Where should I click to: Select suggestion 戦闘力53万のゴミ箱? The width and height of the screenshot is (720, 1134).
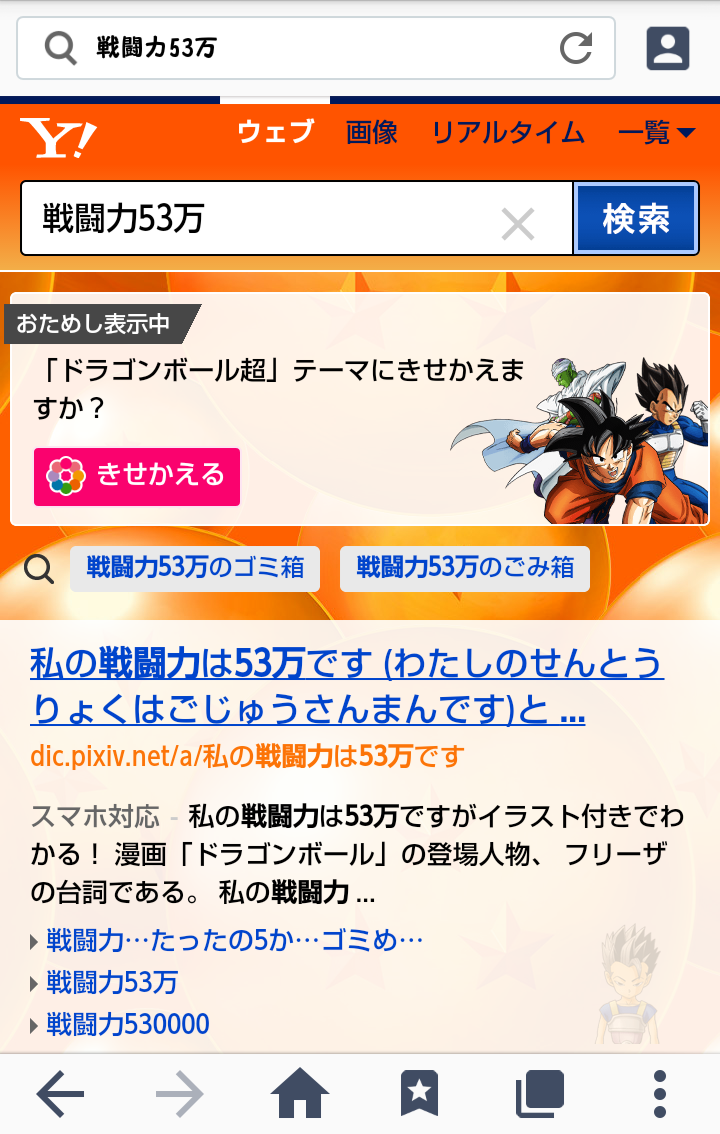(195, 569)
